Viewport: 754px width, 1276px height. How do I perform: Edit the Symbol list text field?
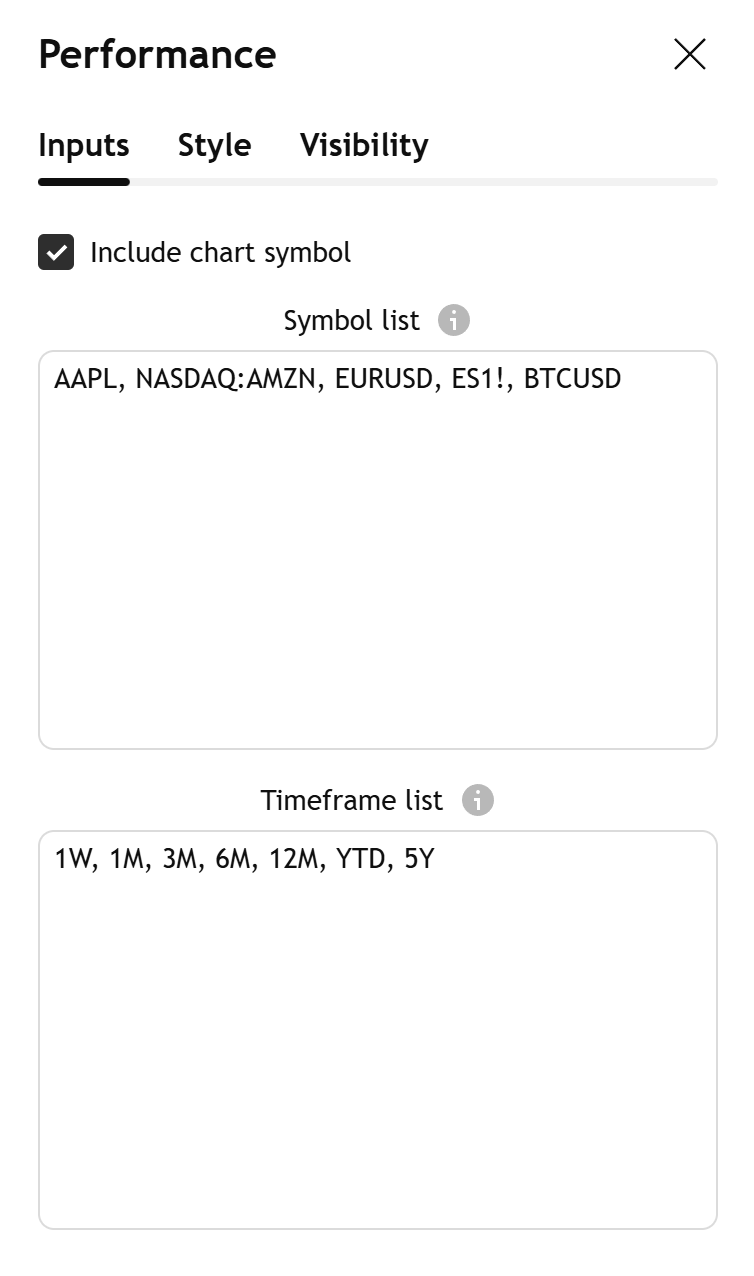click(x=378, y=549)
